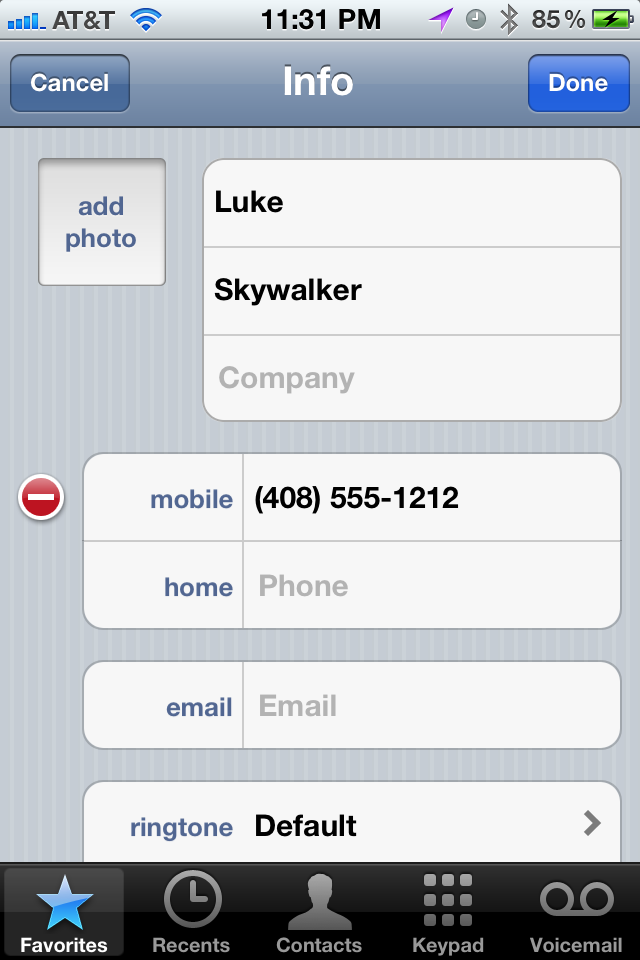Save the contact with Done

tap(577, 83)
